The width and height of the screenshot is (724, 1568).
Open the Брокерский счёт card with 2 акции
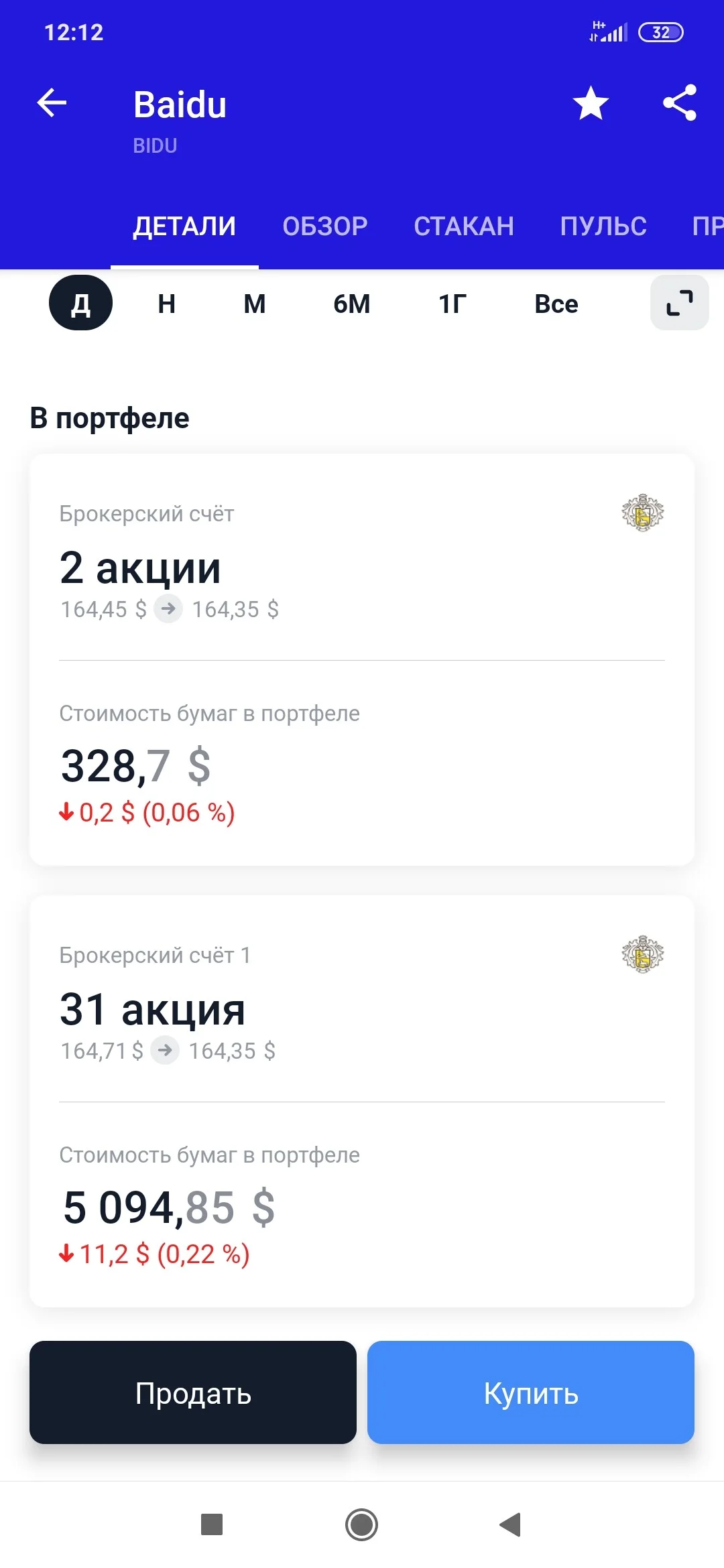[x=362, y=660]
